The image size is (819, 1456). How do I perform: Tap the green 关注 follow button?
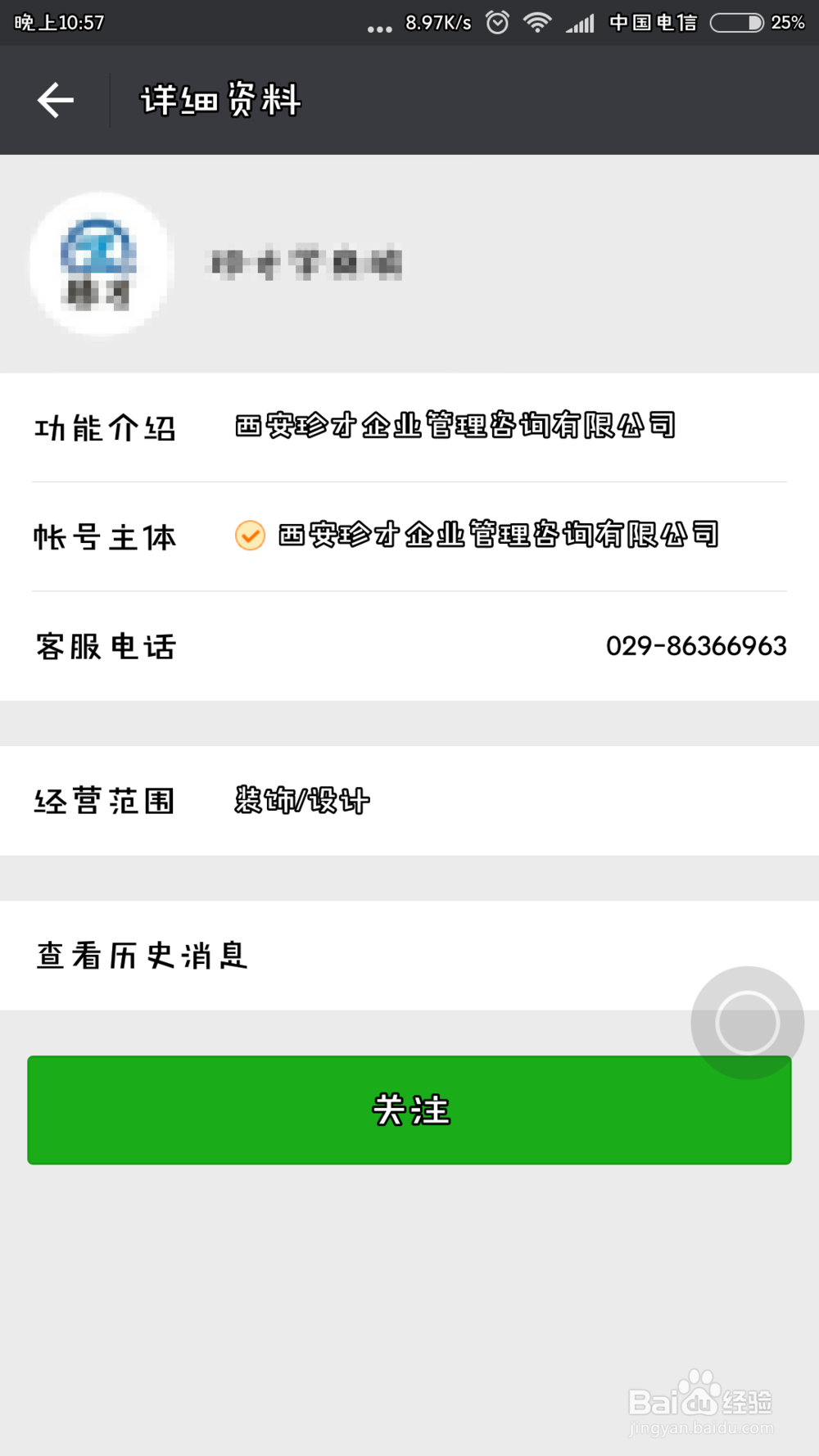tap(409, 1110)
